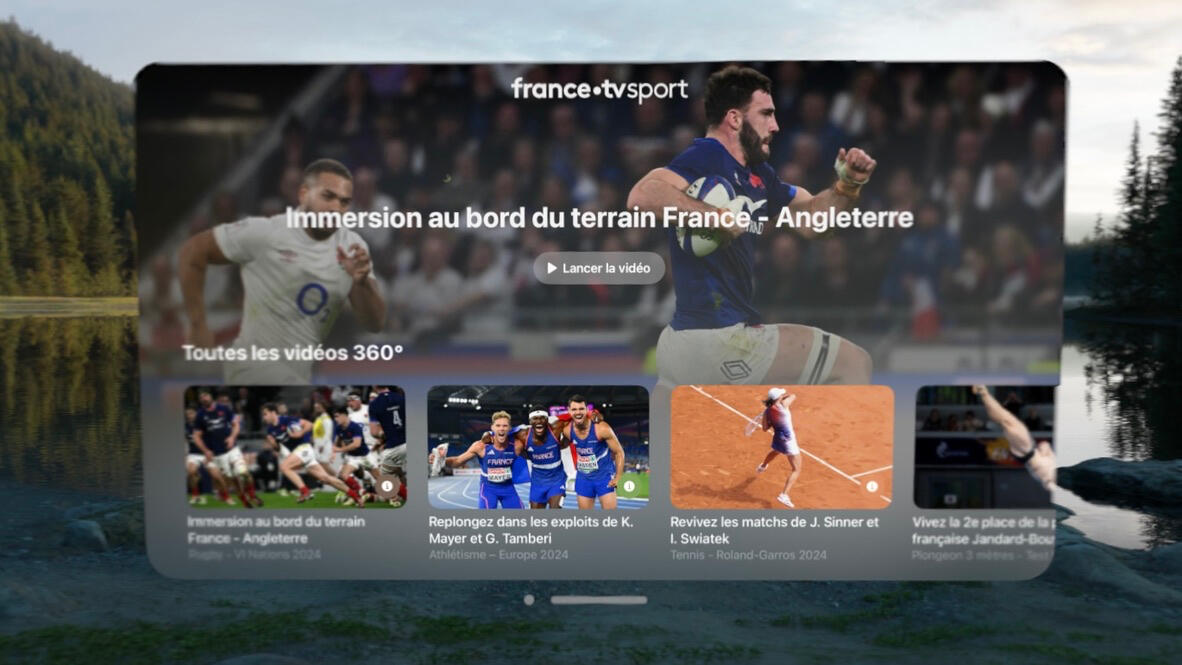Close the france.tv sport window
The image size is (1182, 665).
pyautogui.click(x=529, y=600)
